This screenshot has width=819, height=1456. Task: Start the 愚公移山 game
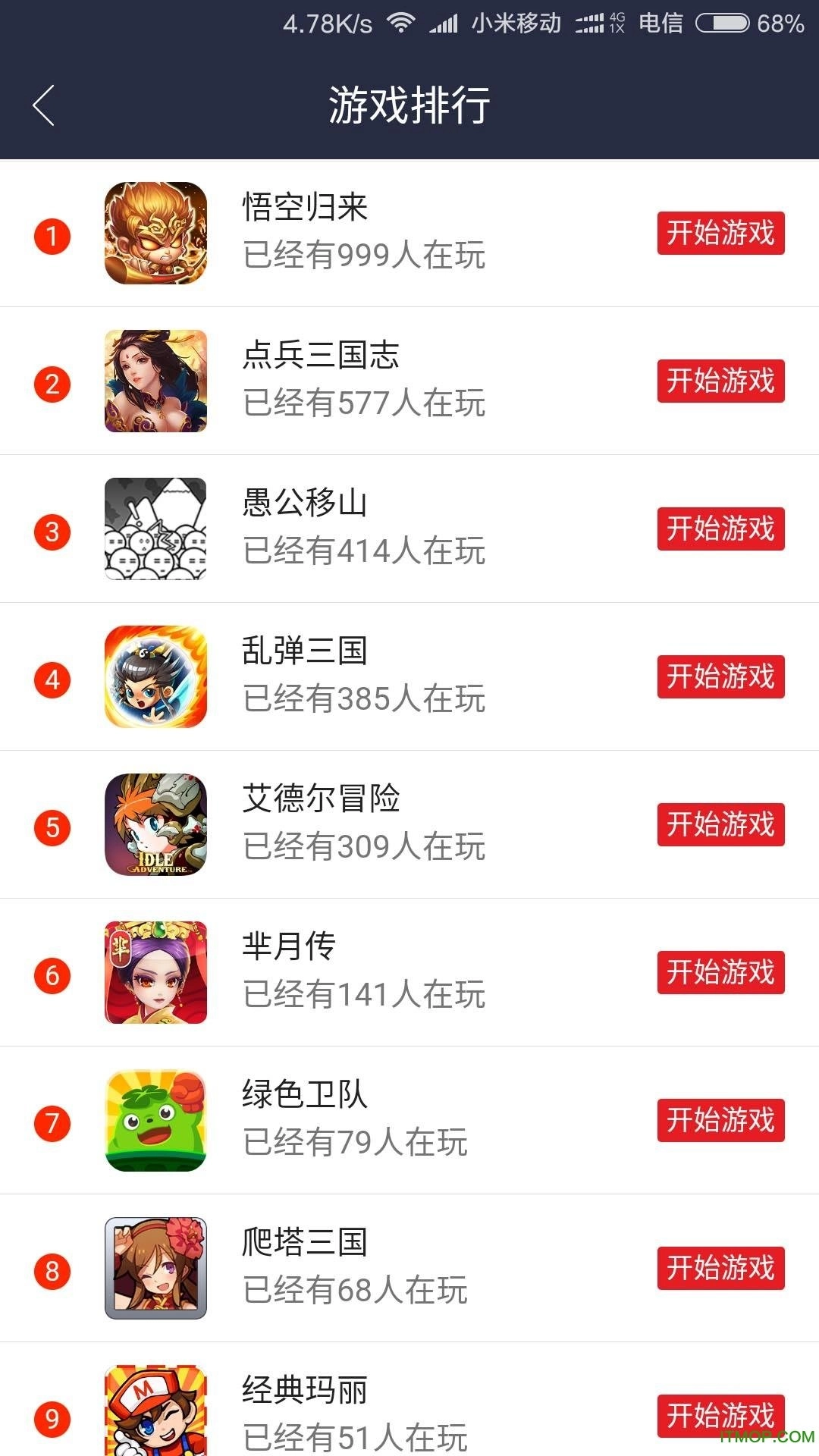coord(719,530)
